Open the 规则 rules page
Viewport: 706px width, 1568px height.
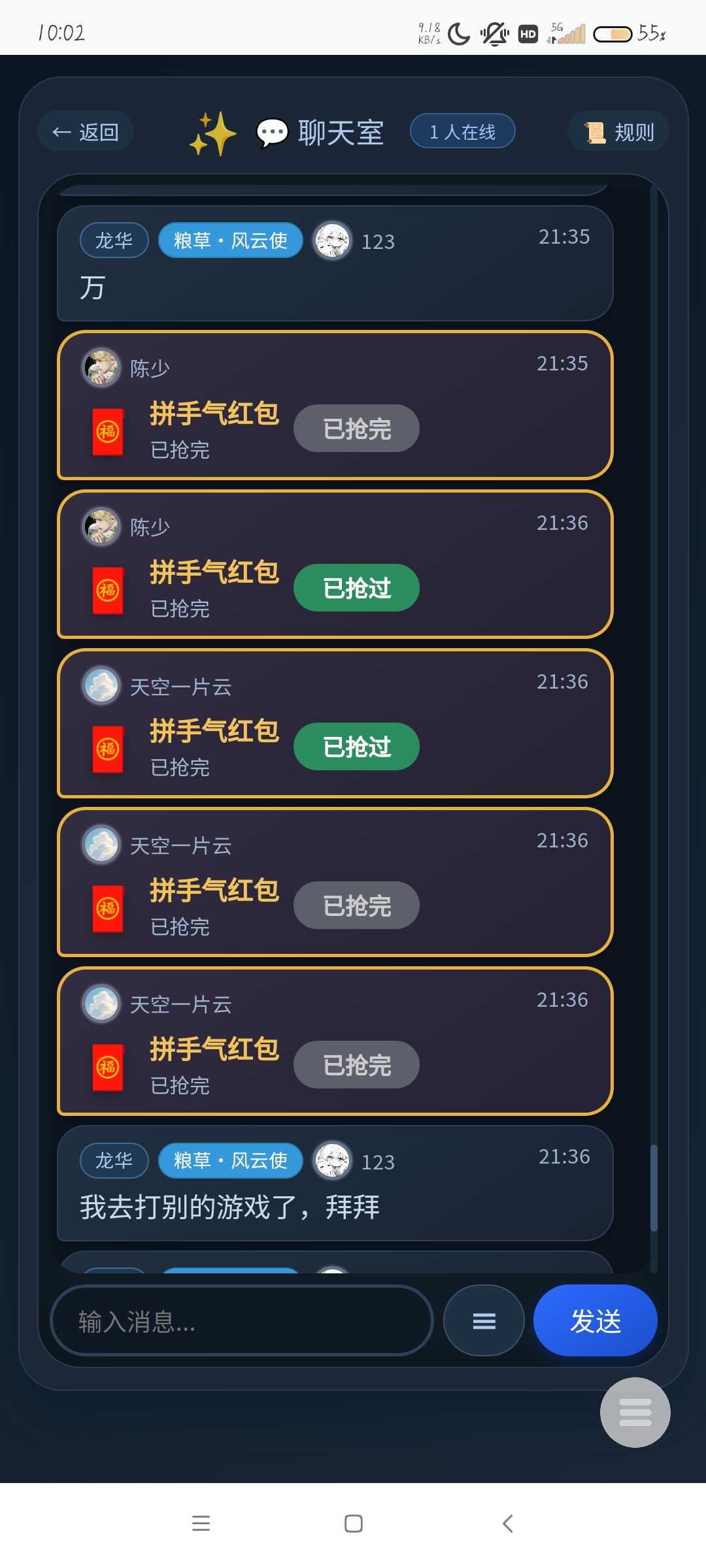click(618, 132)
